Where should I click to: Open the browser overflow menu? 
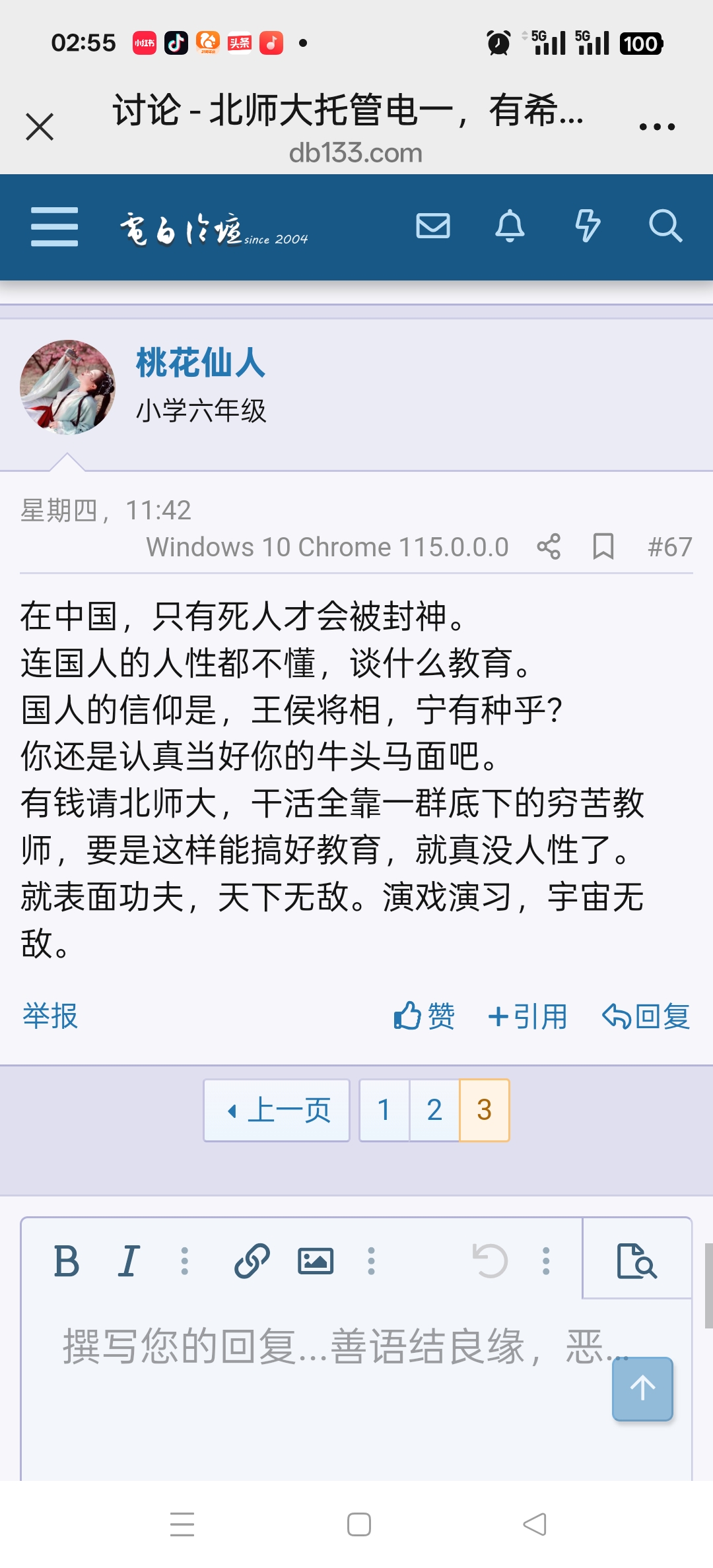click(x=656, y=127)
